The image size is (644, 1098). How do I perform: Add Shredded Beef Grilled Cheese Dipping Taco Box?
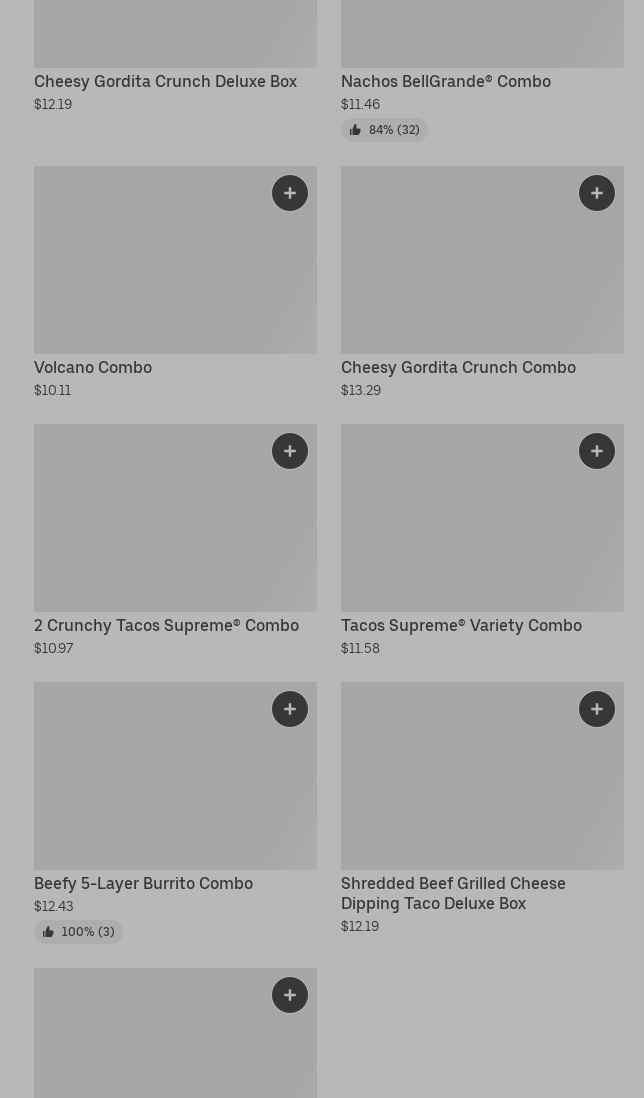[597, 709]
